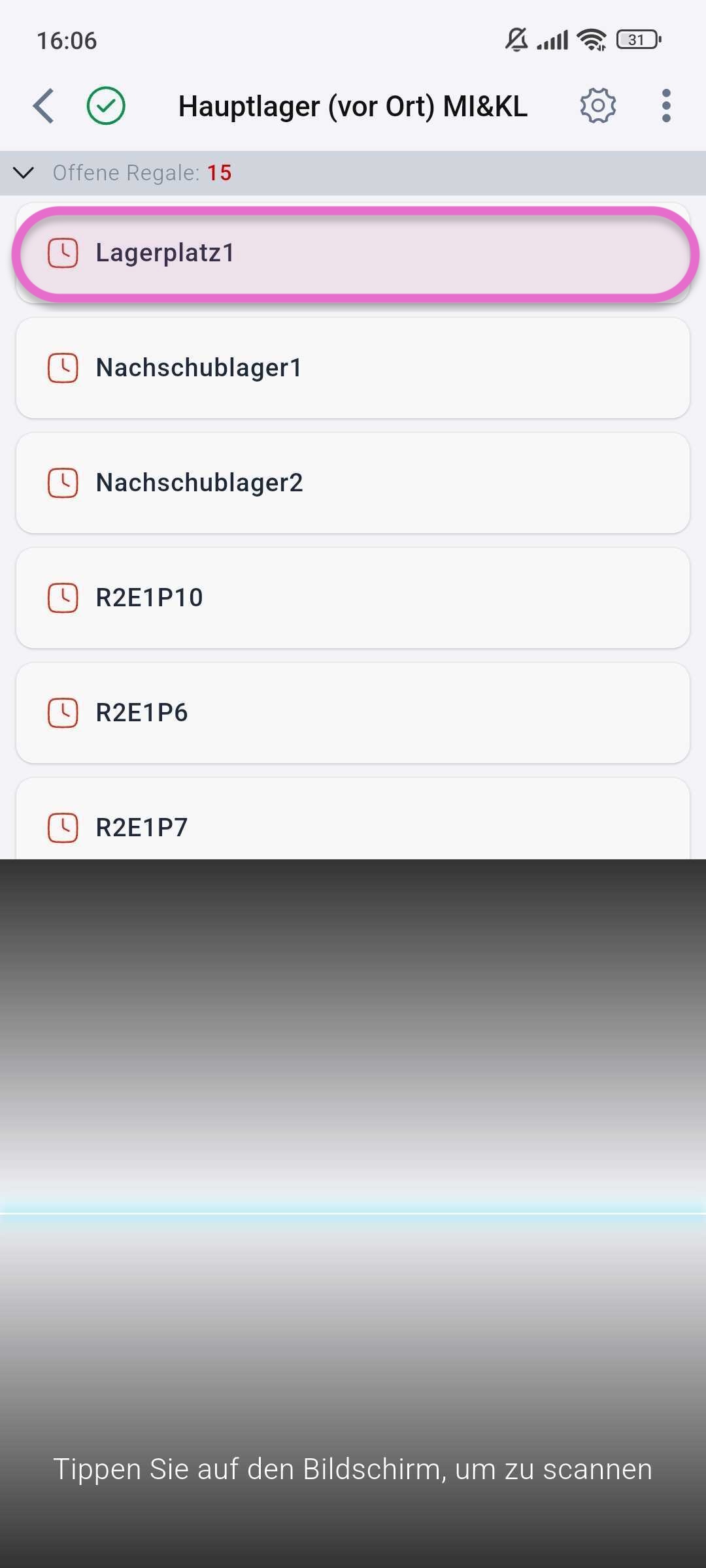The height and width of the screenshot is (1568, 706).
Task: Tap the green checkmark in the header
Action: click(x=107, y=105)
